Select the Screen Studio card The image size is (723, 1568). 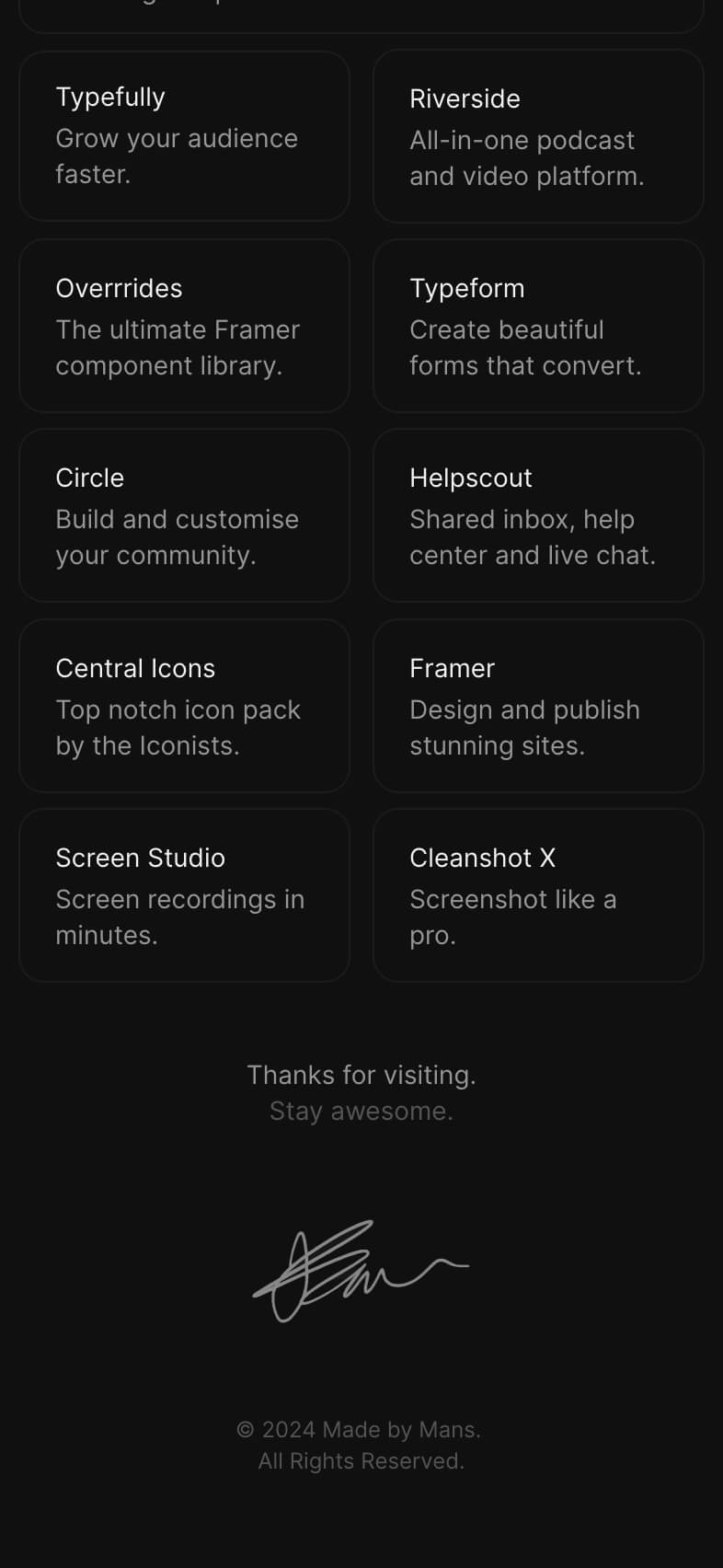click(x=184, y=895)
